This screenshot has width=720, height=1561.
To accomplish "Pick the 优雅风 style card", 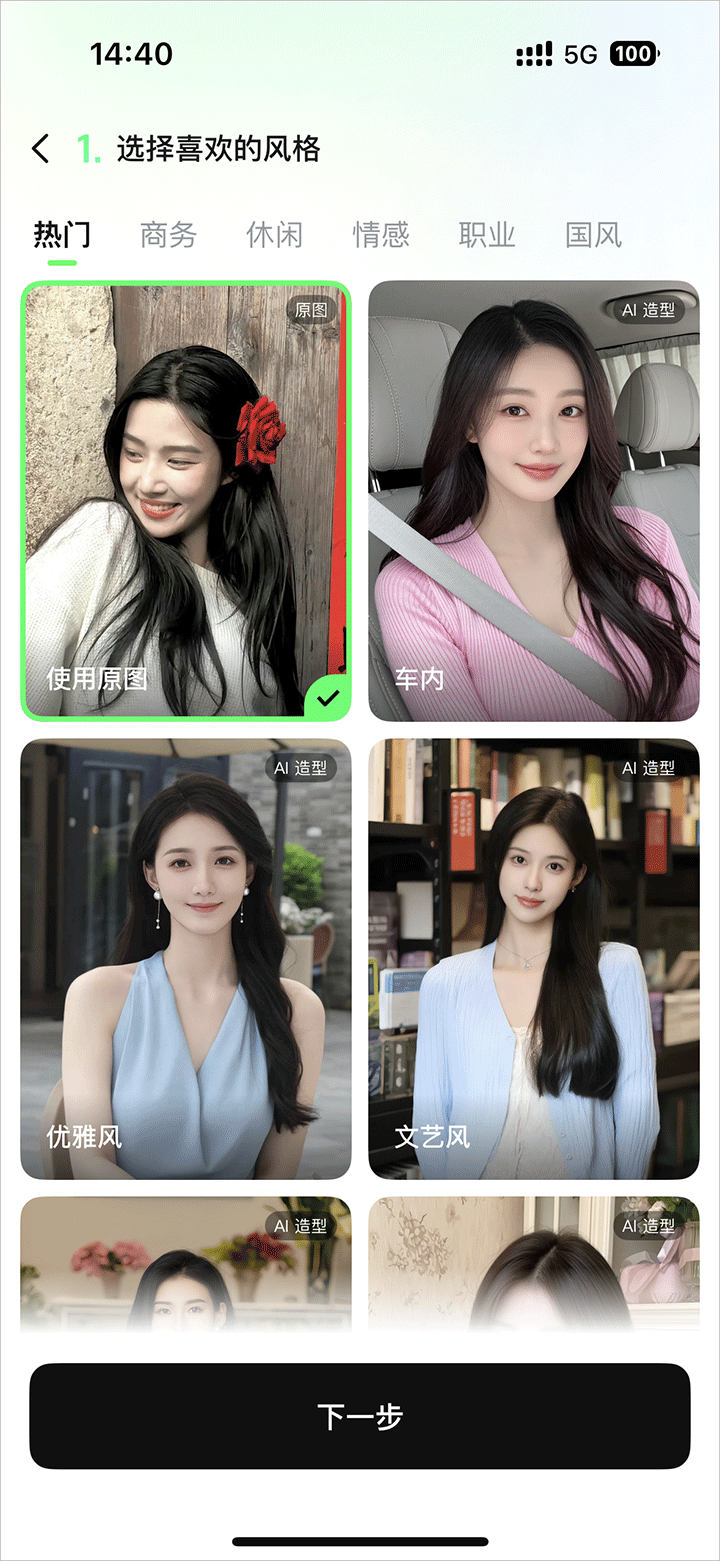I will pyautogui.click(x=186, y=958).
